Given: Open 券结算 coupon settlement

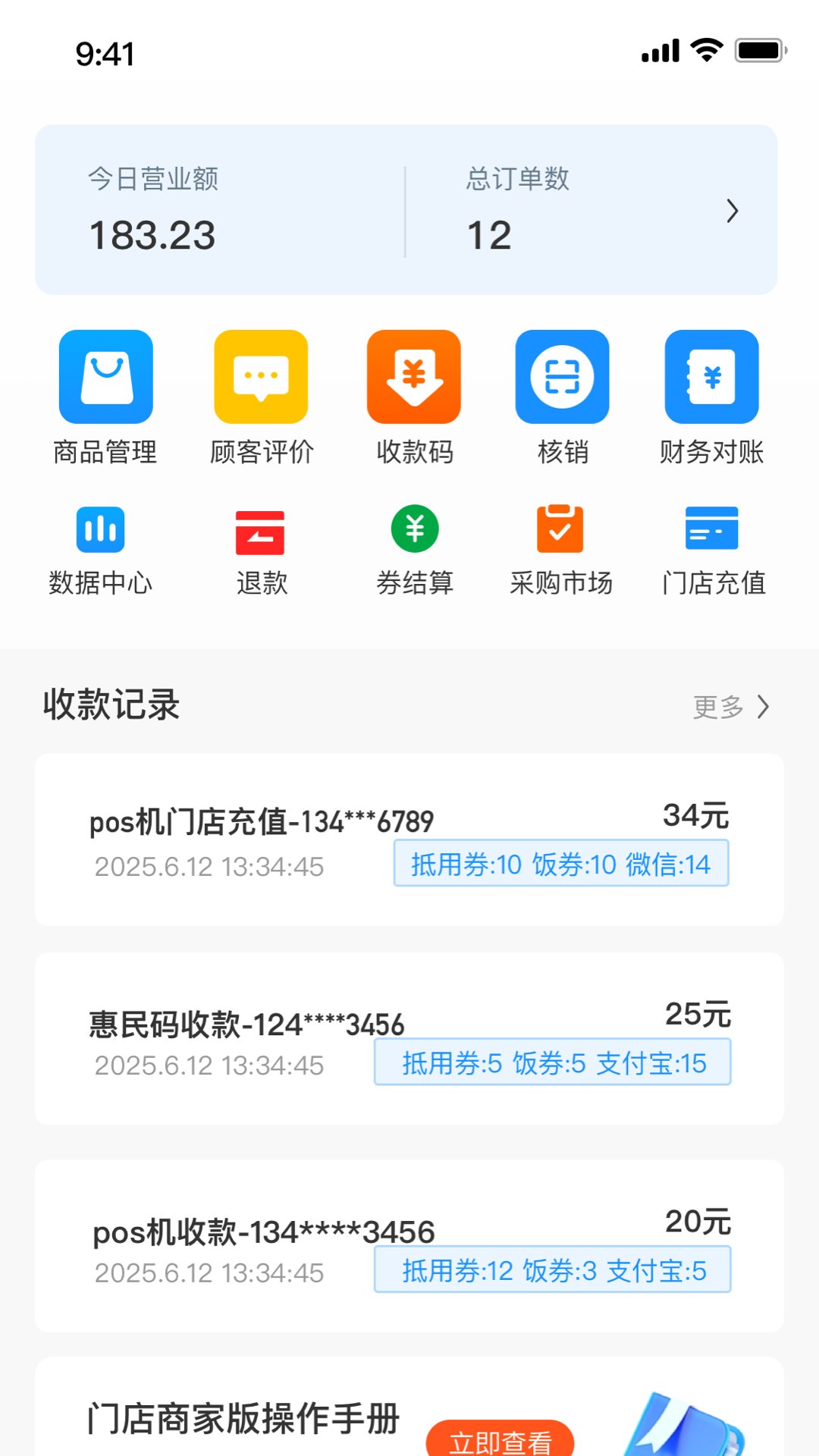Looking at the screenshot, I should tap(414, 546).
